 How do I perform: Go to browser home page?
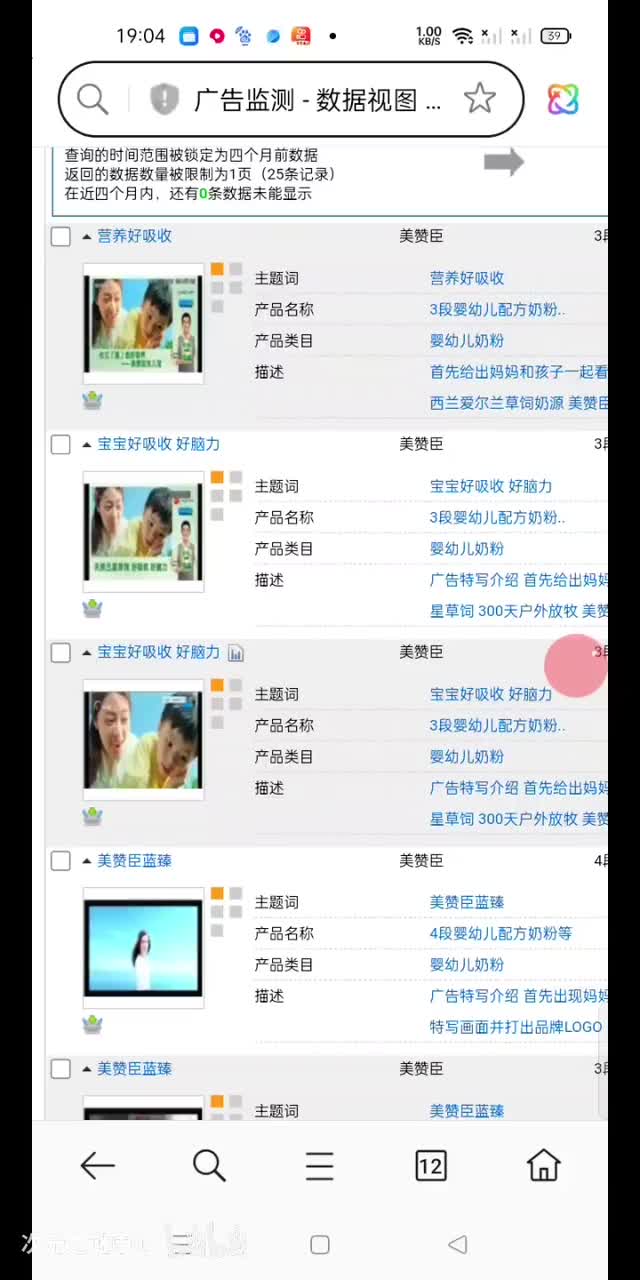[x=543, y=1165]
